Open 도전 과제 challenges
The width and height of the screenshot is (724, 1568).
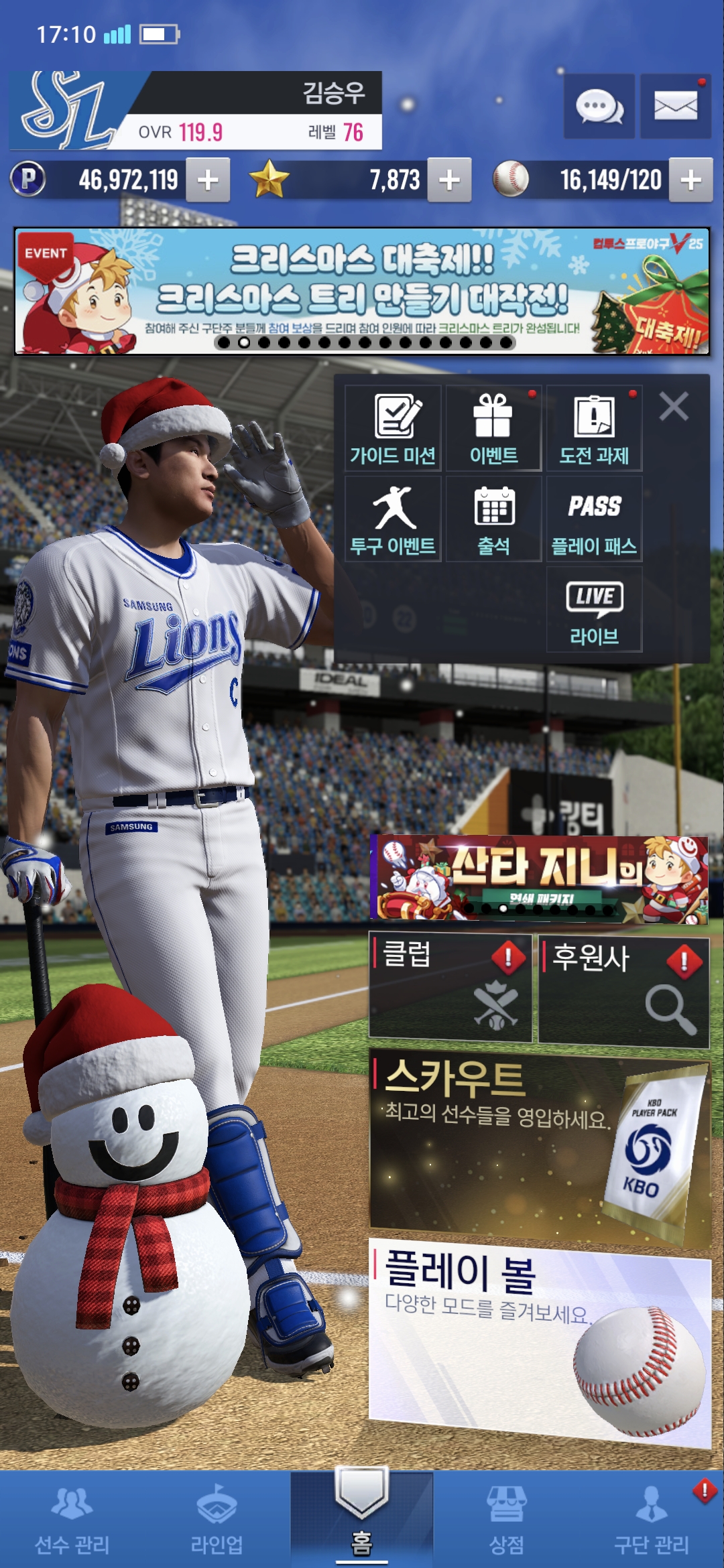594,429
